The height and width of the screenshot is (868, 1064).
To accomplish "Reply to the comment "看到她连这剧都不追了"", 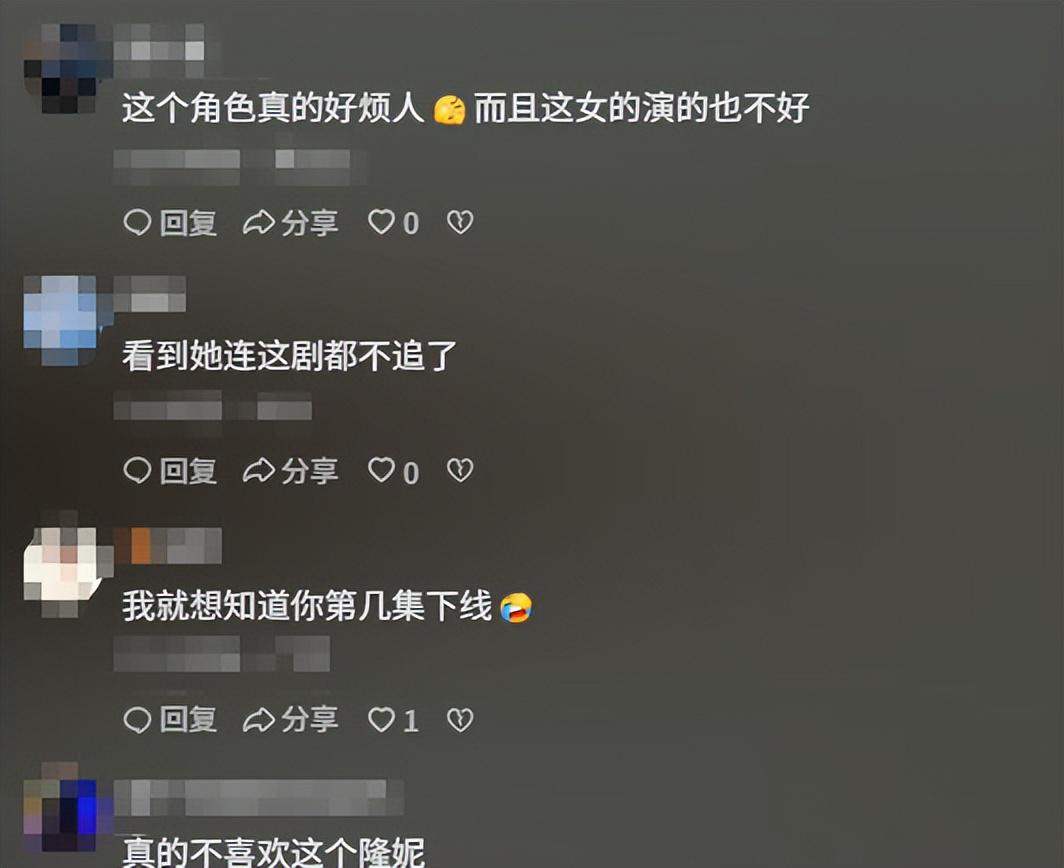I will [169, 471].
